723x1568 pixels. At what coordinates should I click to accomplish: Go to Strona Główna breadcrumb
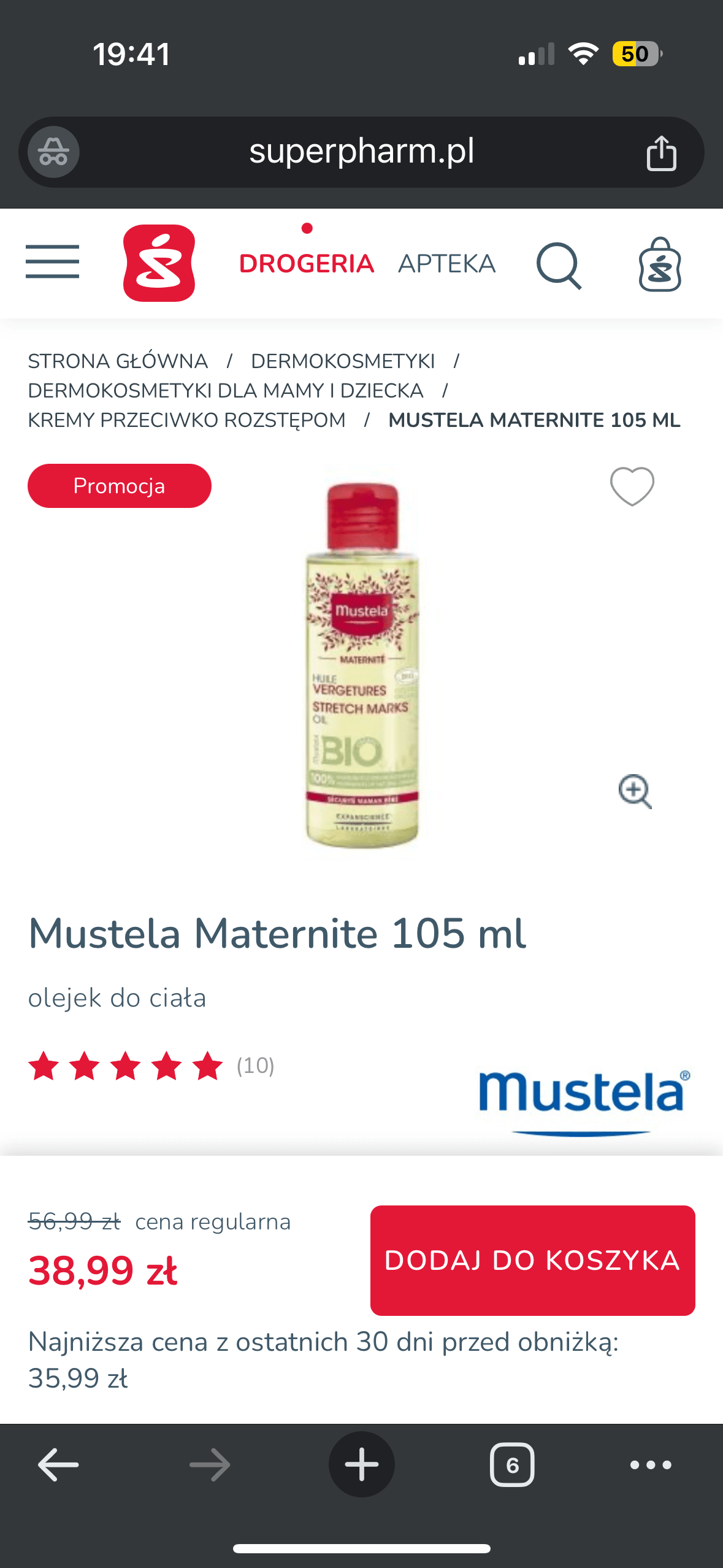118,361
